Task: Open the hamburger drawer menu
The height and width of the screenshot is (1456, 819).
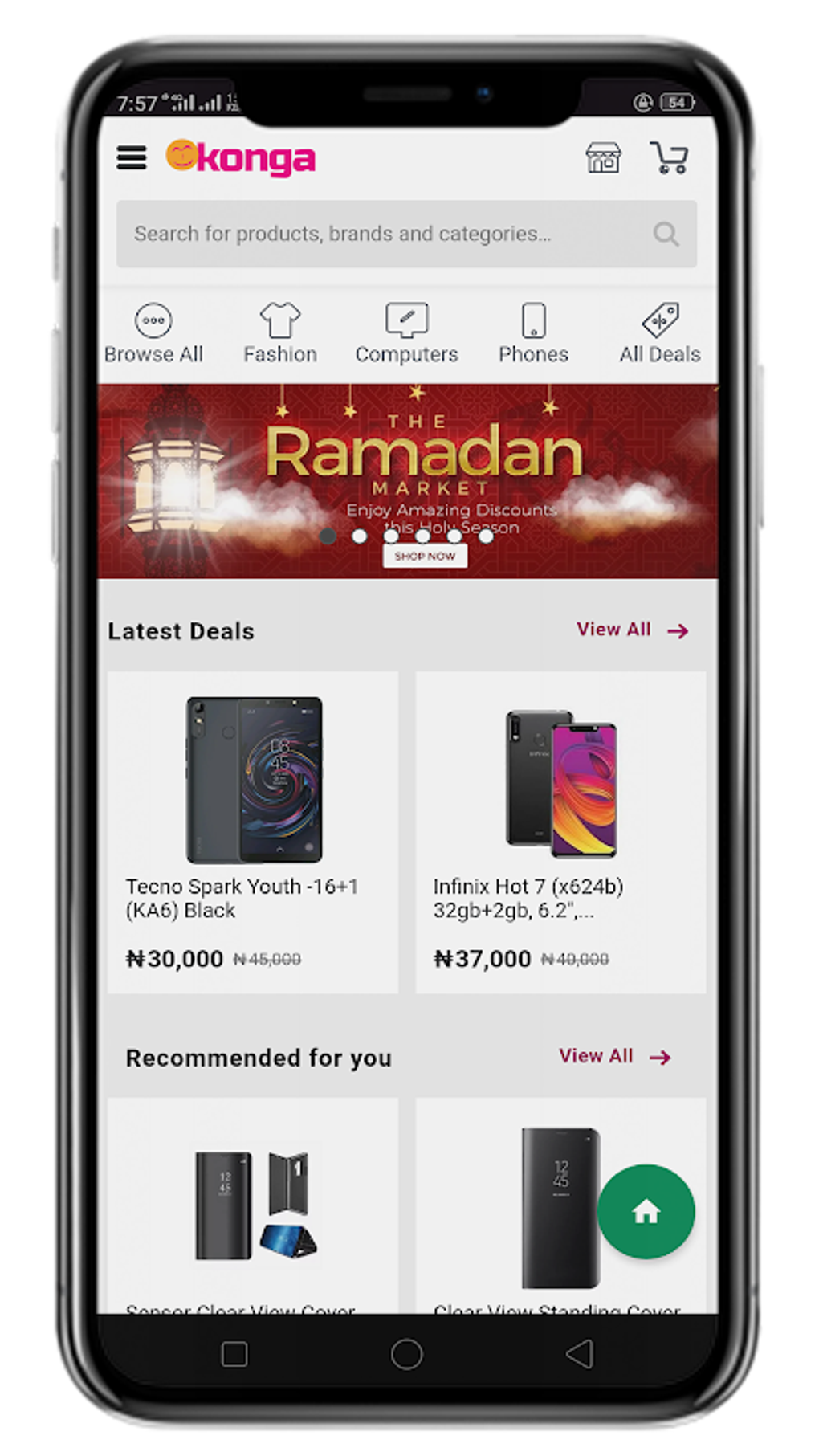Action: click(x=132, y=157)
